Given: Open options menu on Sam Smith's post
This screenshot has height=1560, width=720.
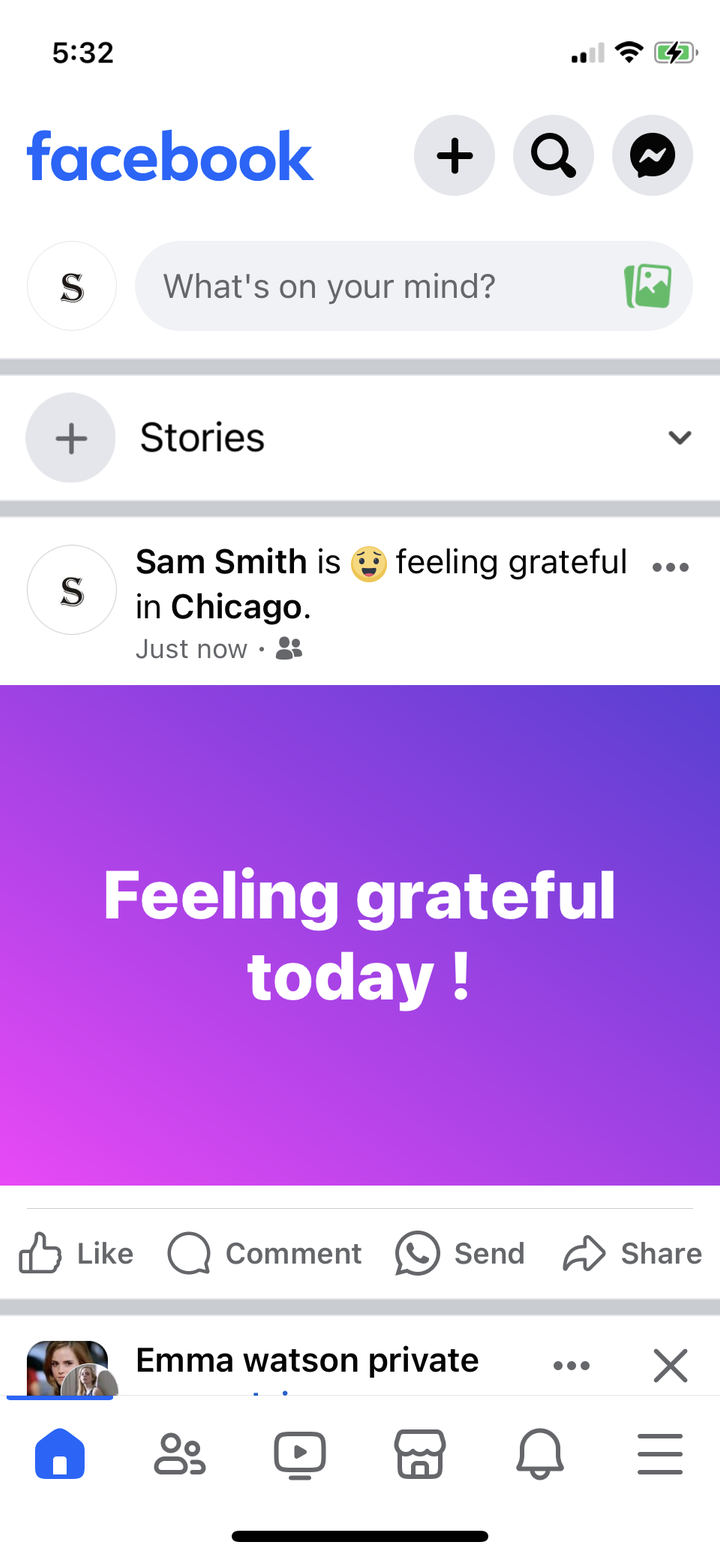Looking at the screenshot, I should pyautogui.click(x=670, y=567).
